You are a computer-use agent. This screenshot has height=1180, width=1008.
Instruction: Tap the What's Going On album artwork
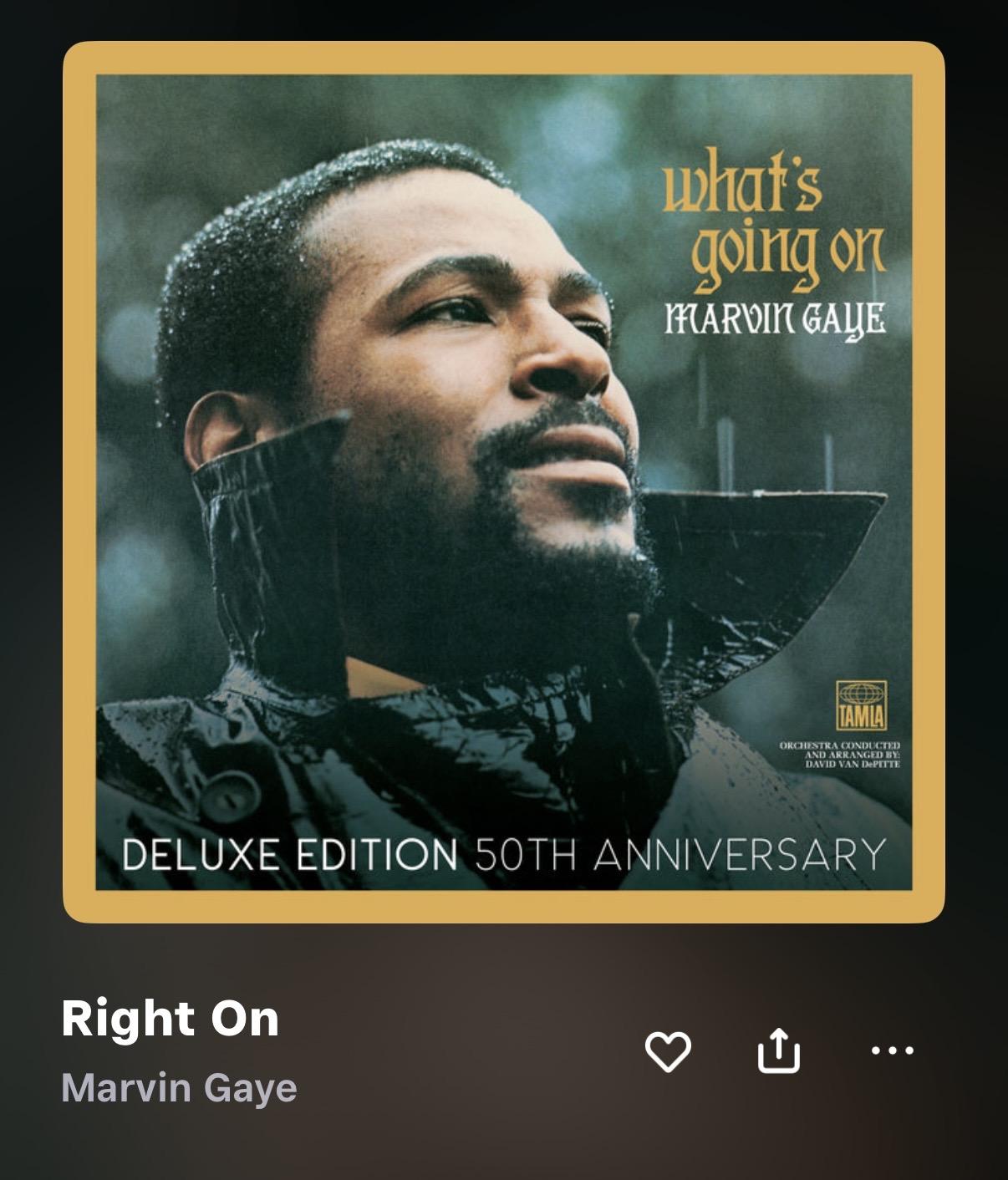point(504,482)
